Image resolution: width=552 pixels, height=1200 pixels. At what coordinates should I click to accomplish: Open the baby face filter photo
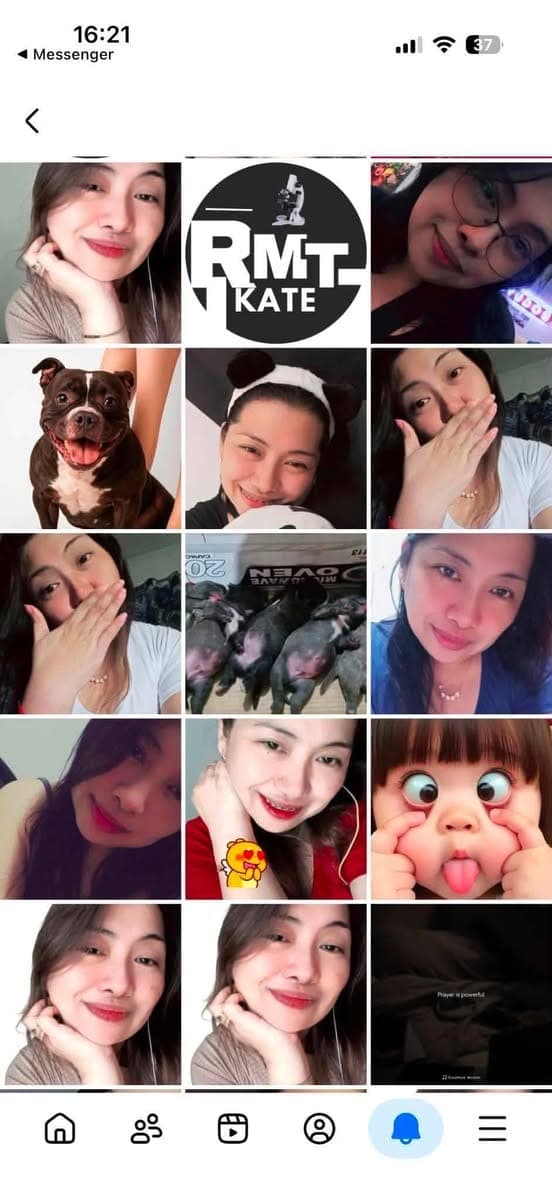click(x=461, y=808)
